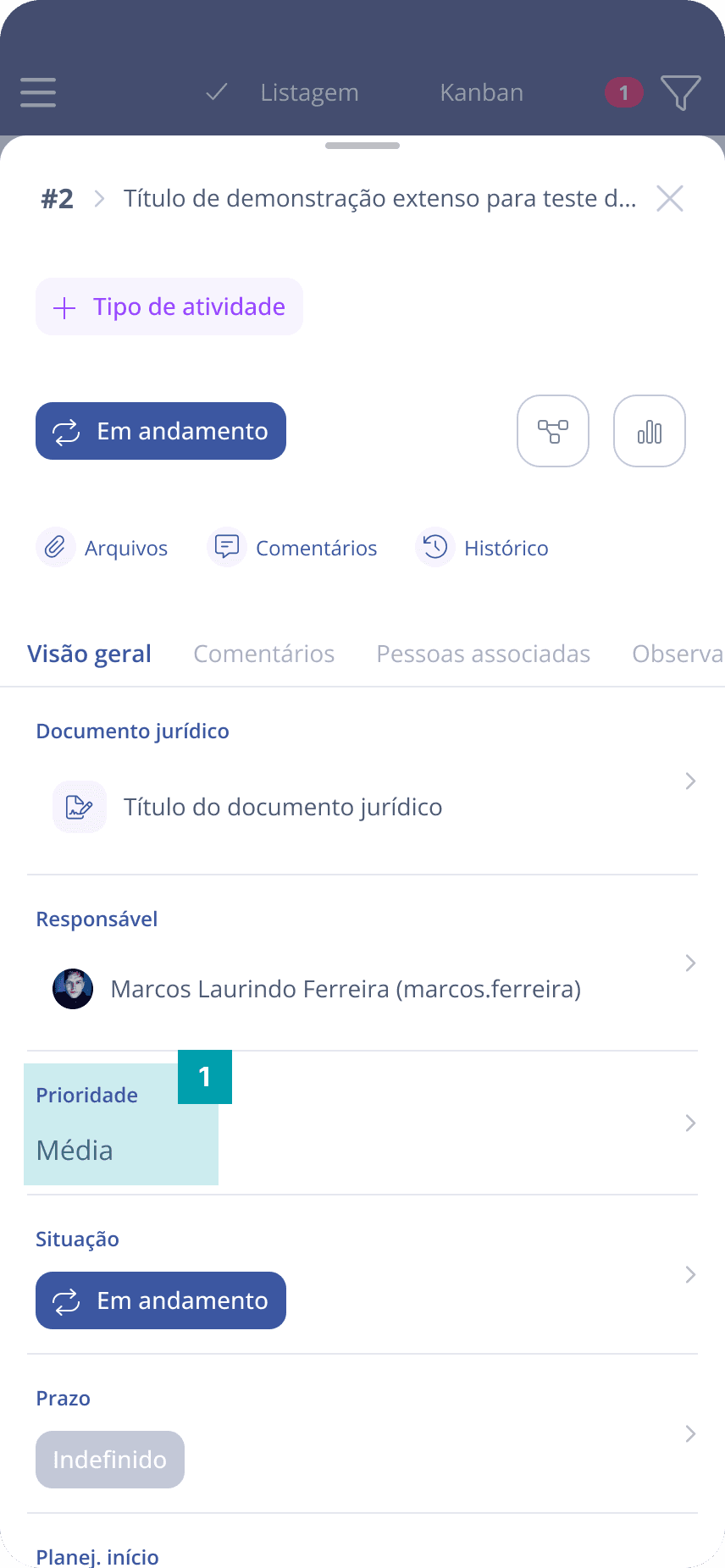This screenshot has height=1568, width=725.
Task: Add a Tipo de atividade
Action: point(169,306)
